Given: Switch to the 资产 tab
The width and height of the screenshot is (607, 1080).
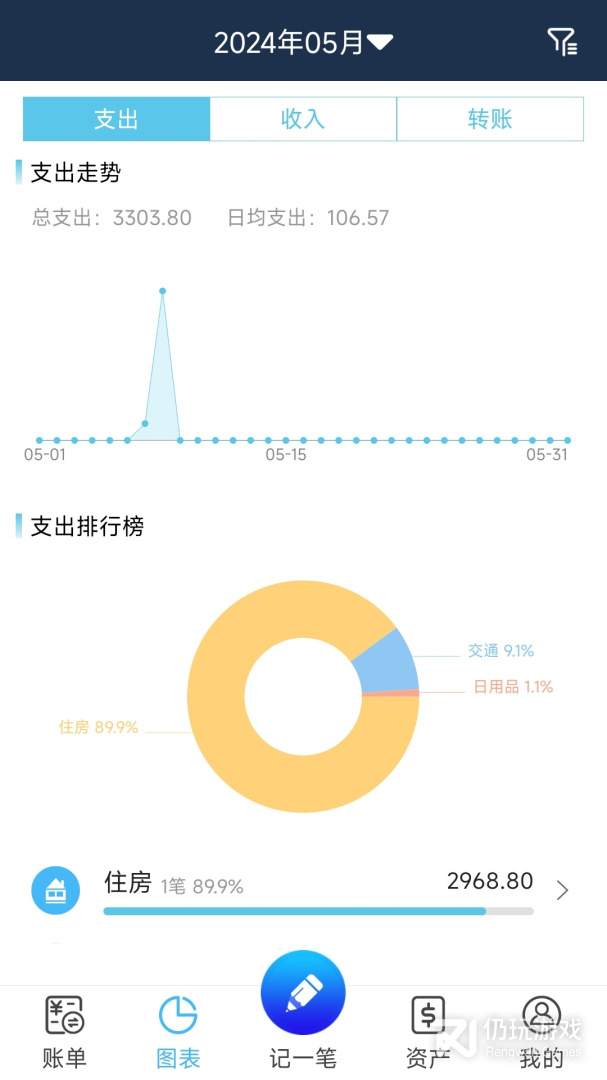Looking at the screenshot, I should point(428,1031).
